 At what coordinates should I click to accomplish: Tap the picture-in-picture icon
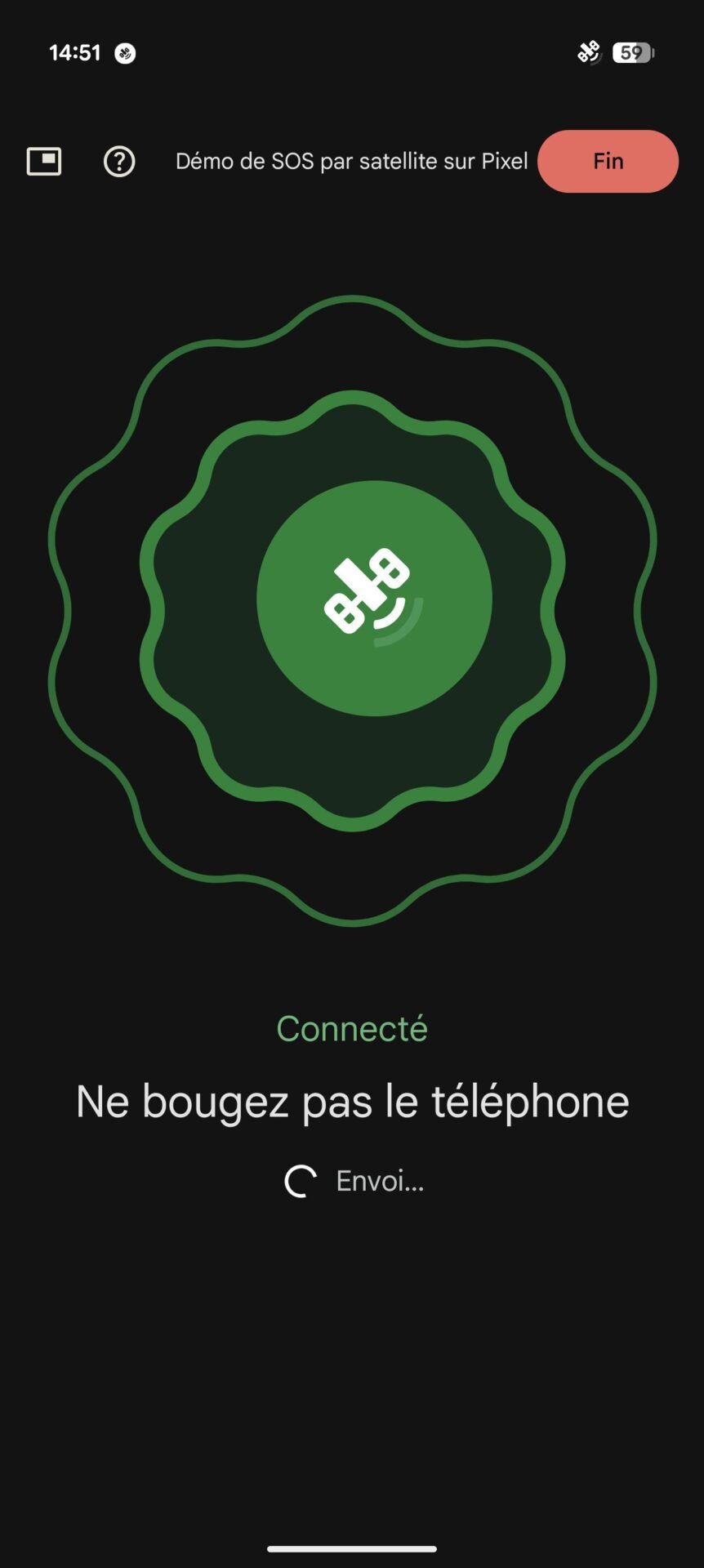[x=44, y=161]
